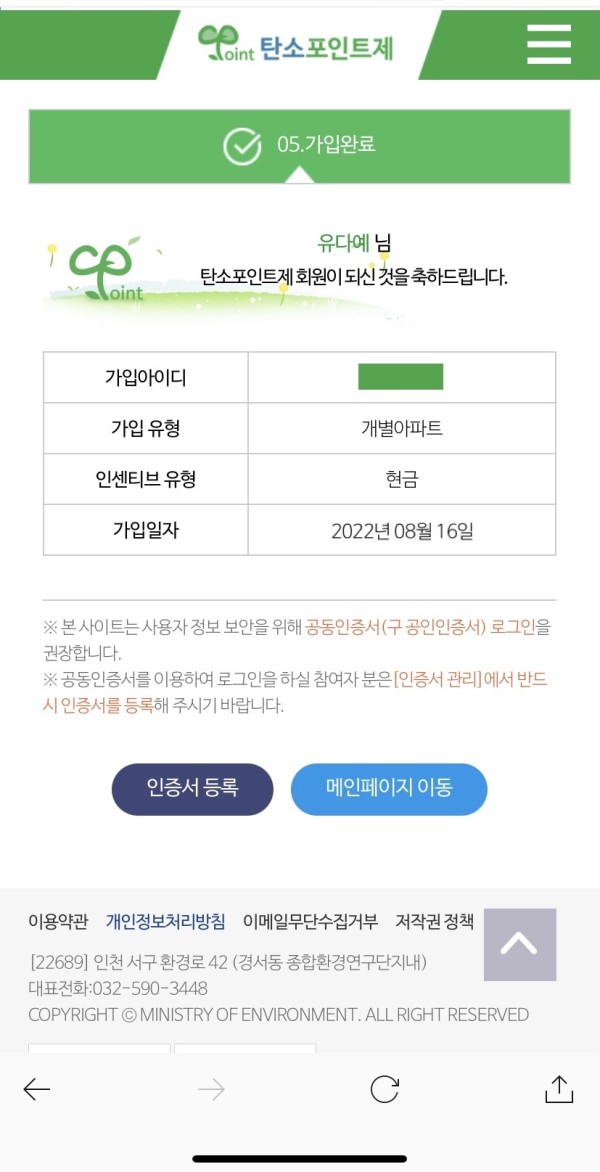Image resolution: width=600 pixels, height=1172 pixels.
Task: Open the hamburger menu
Action: click(548, 44)
